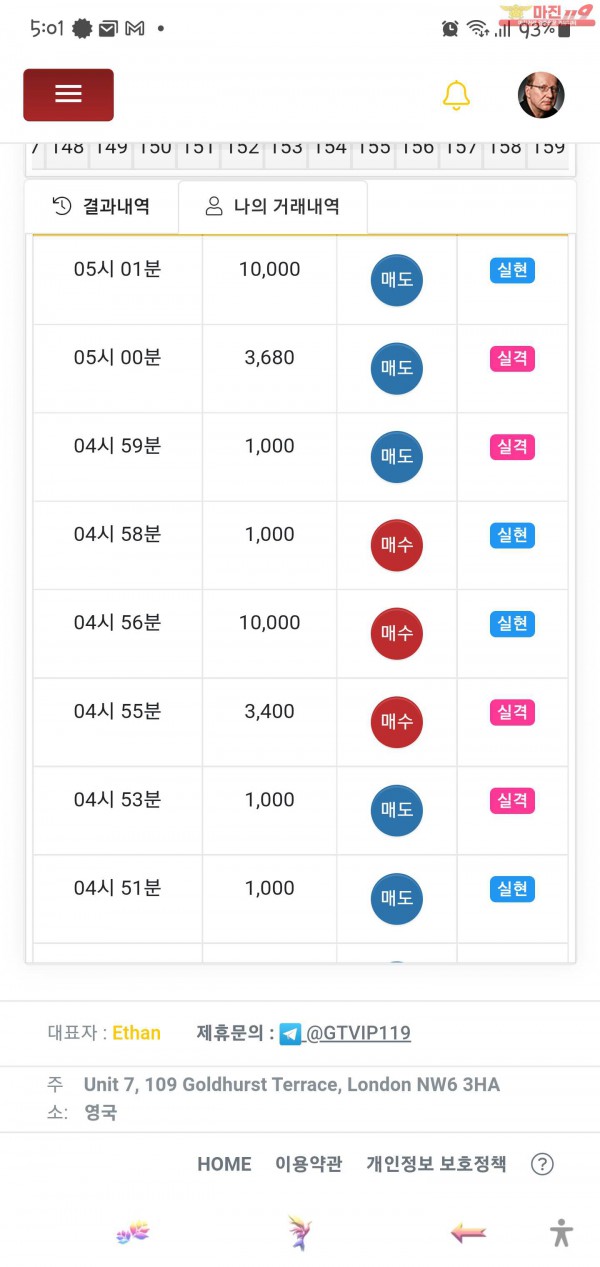Open the 이용약관 terms link
This screenshot has height=1267, width=600.
[x=308, y=1164]
